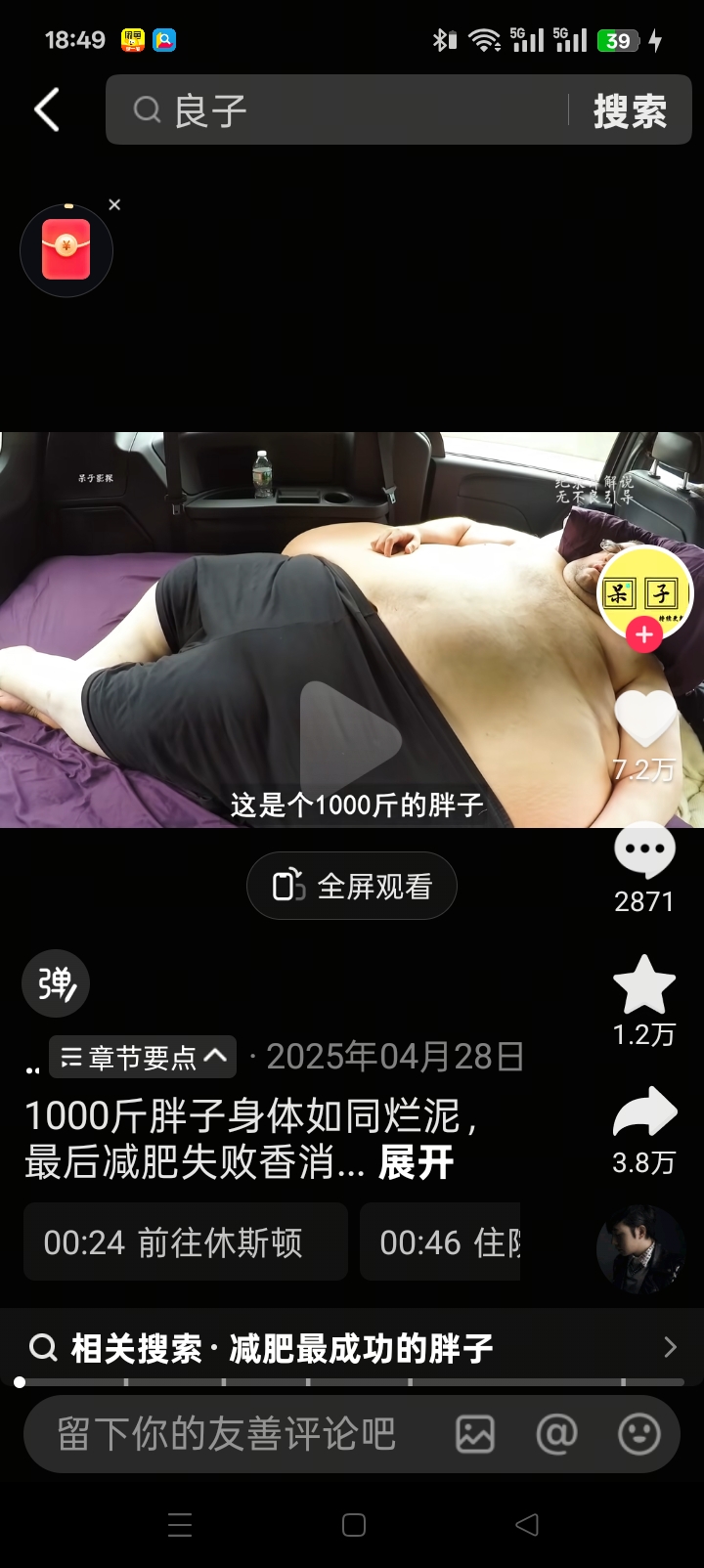
Task: Follow the creator with the plus badge
Action: [643, 634]
